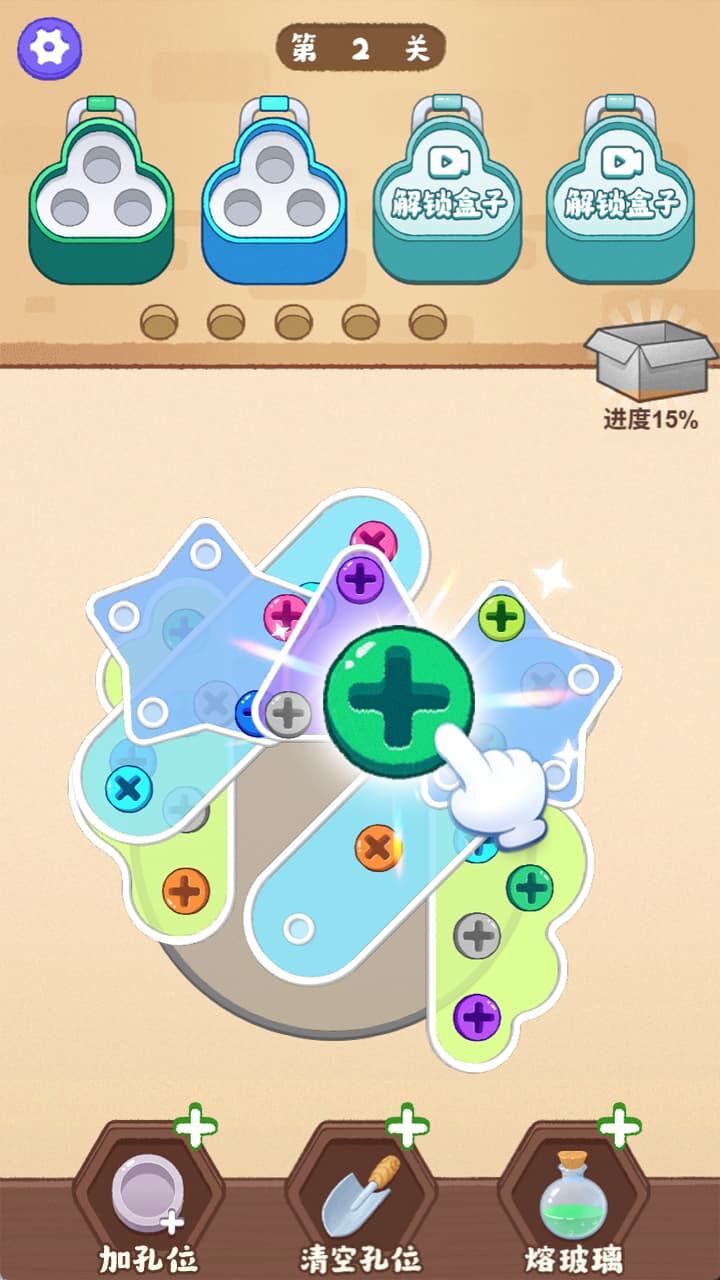Remove the cyan X screw
The image size is (720, 1280).
(x=128, y=788)
